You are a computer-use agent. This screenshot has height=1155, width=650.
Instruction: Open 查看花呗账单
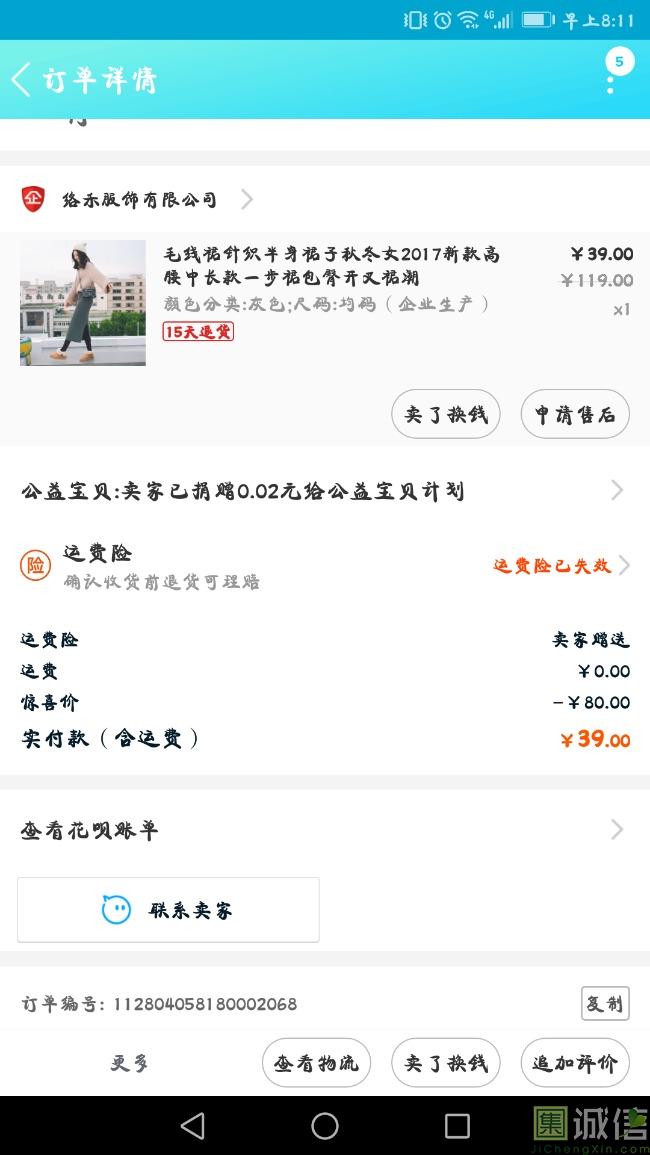point(324,830)
